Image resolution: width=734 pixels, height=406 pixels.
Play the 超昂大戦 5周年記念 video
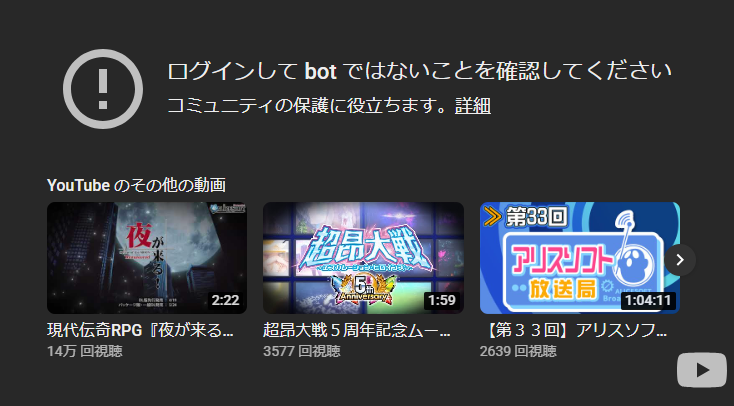point(363,258)
